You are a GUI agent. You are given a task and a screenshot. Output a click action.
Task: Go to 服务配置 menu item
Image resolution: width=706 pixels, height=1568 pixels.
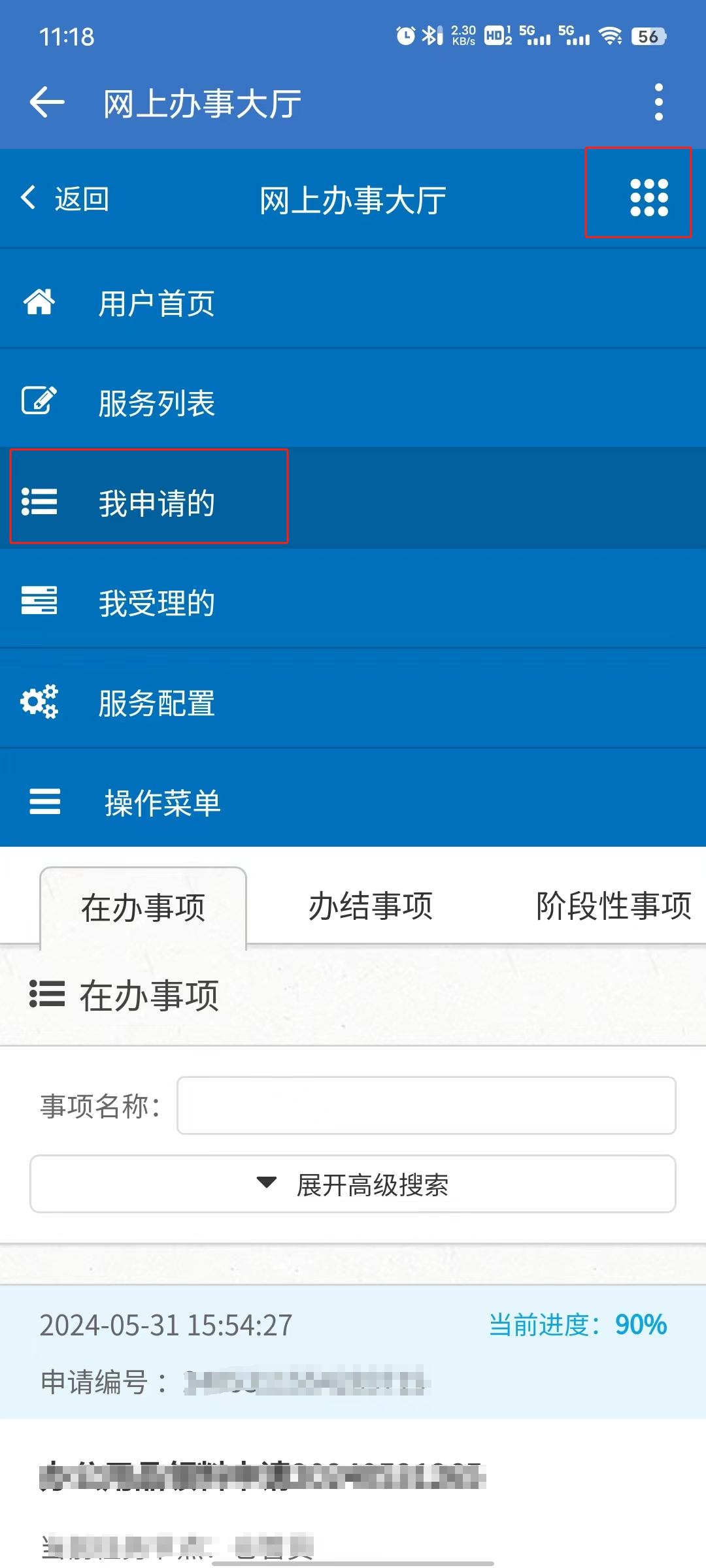[157, 703]
